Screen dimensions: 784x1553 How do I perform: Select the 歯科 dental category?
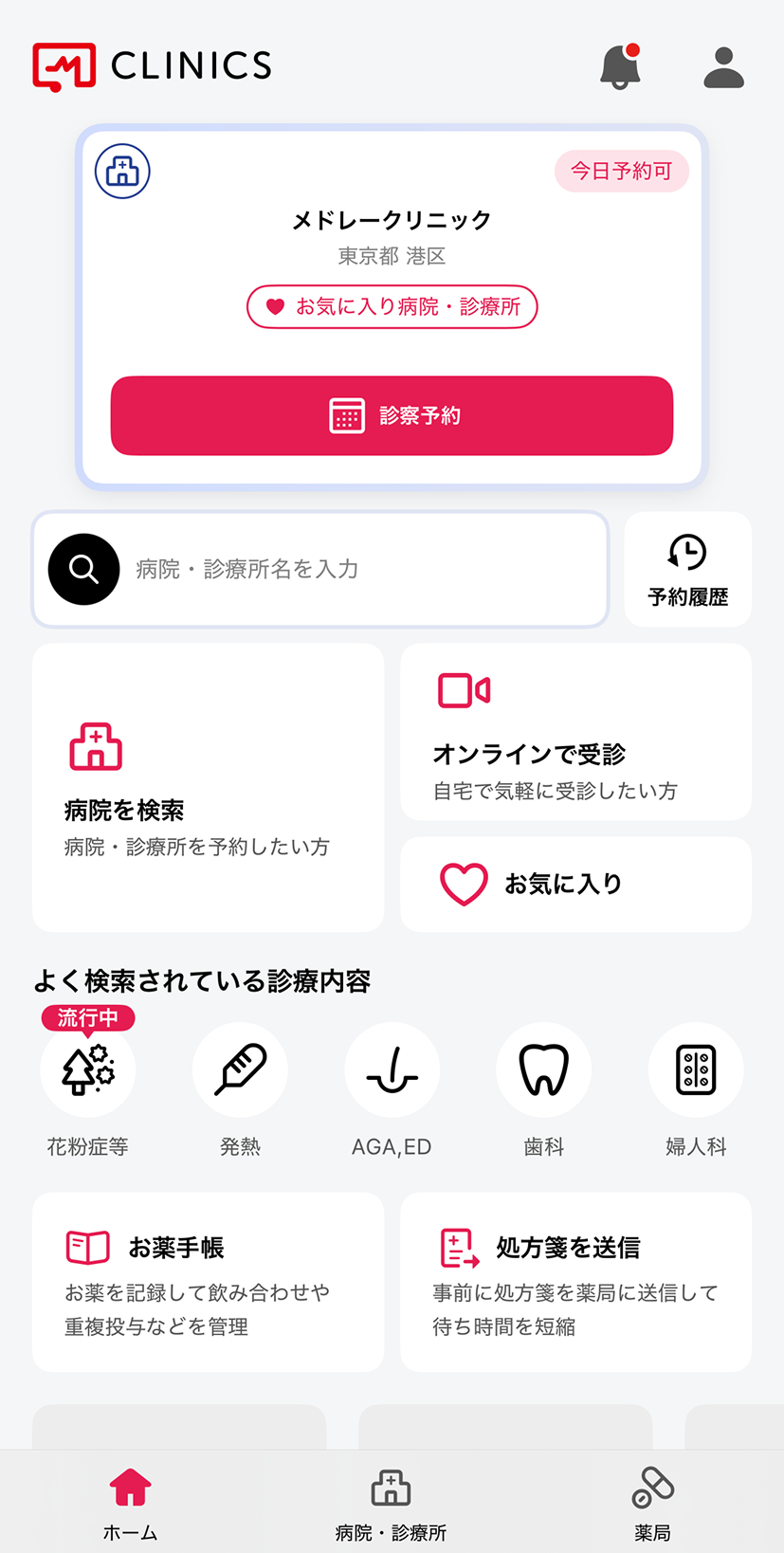(544, 1088)
